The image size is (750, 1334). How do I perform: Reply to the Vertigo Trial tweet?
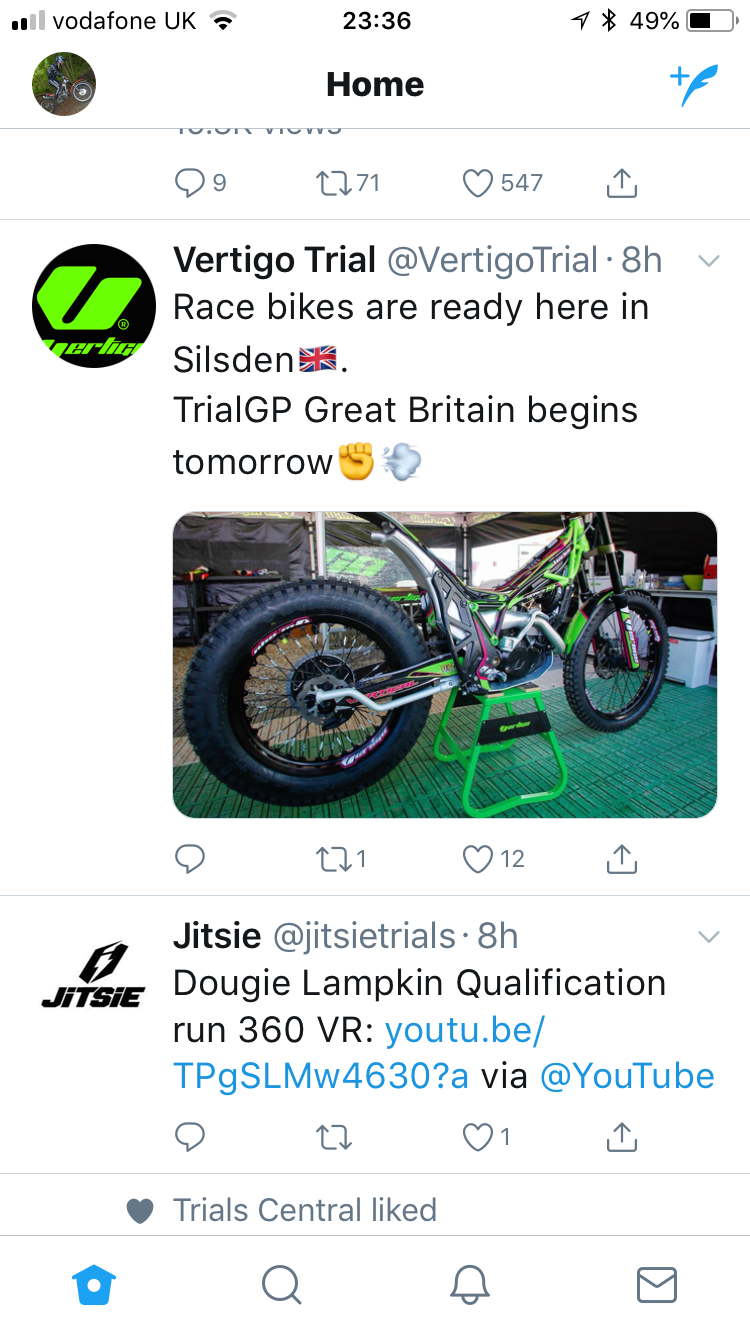190,858
